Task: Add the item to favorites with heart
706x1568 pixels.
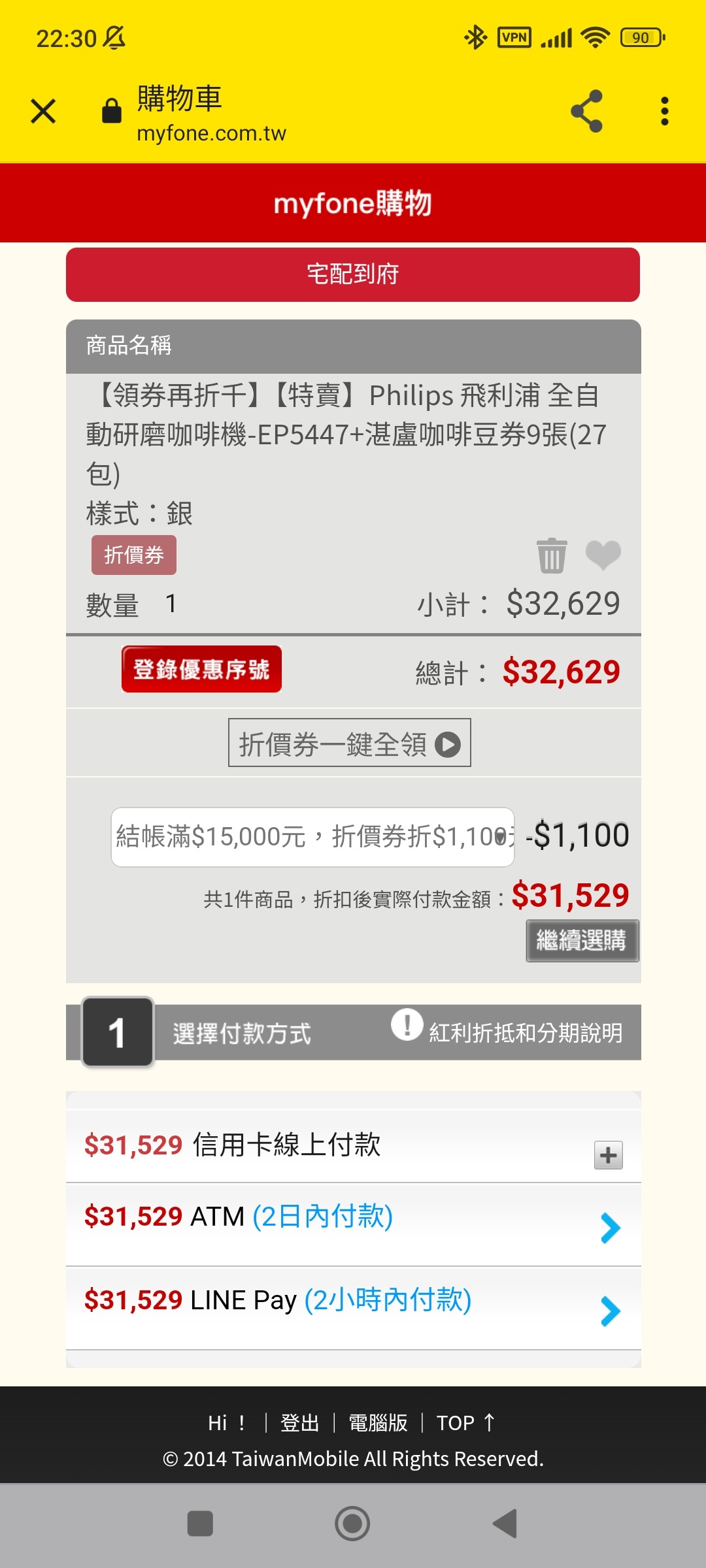Action: click(603, 555)
